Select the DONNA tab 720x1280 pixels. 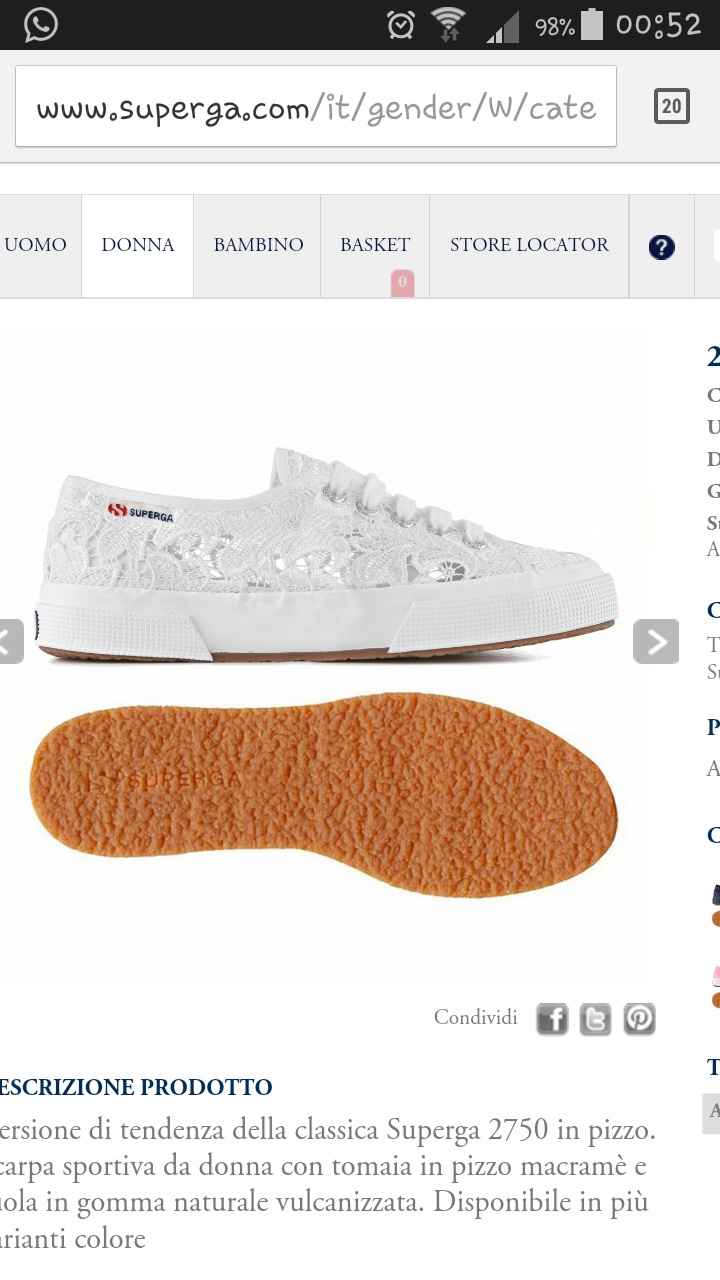point(138,245)
